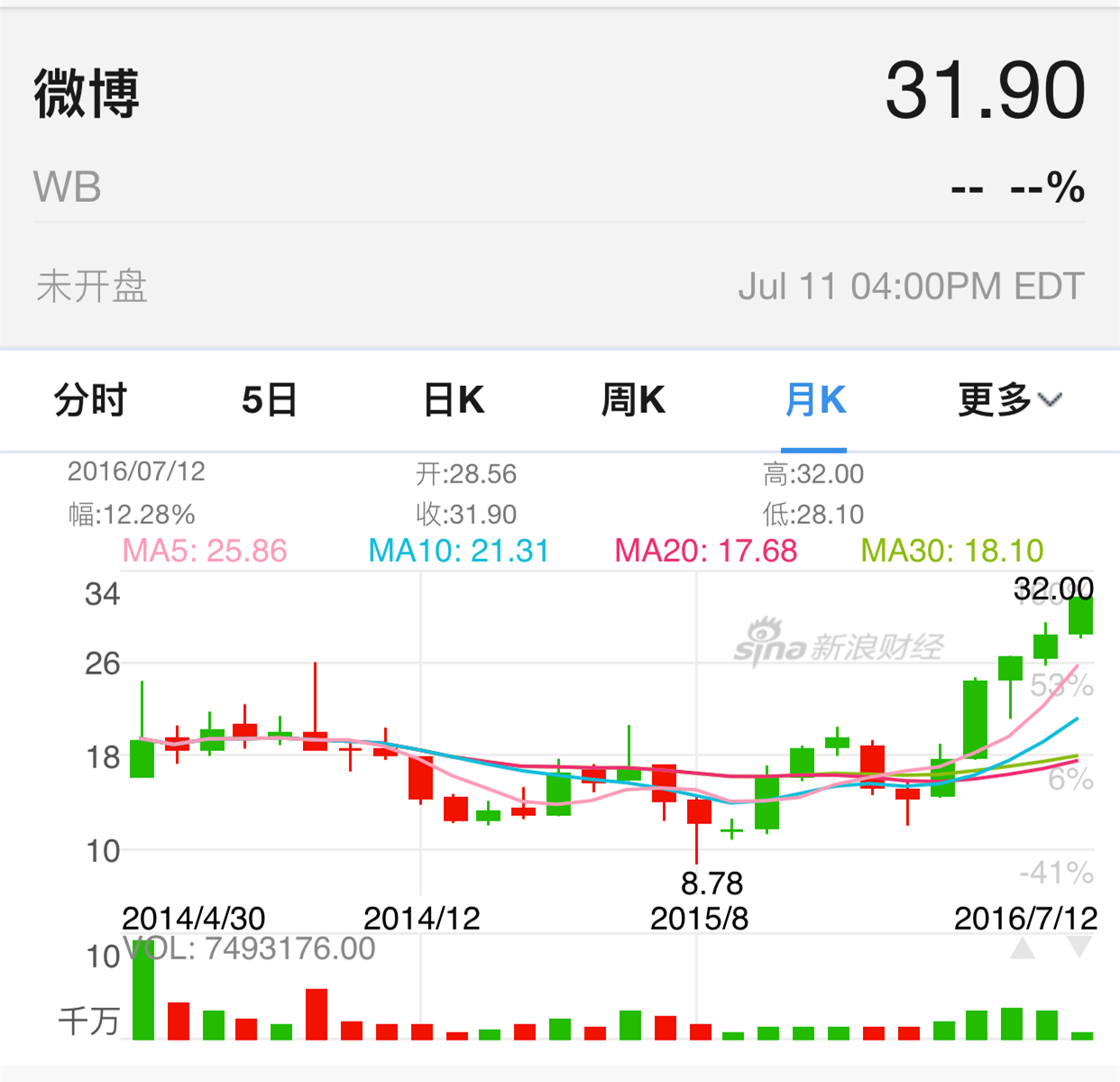Tap the up triangle beside the volume chart
This screenshot has width=1120, height=1082.
pos(1023,948)
